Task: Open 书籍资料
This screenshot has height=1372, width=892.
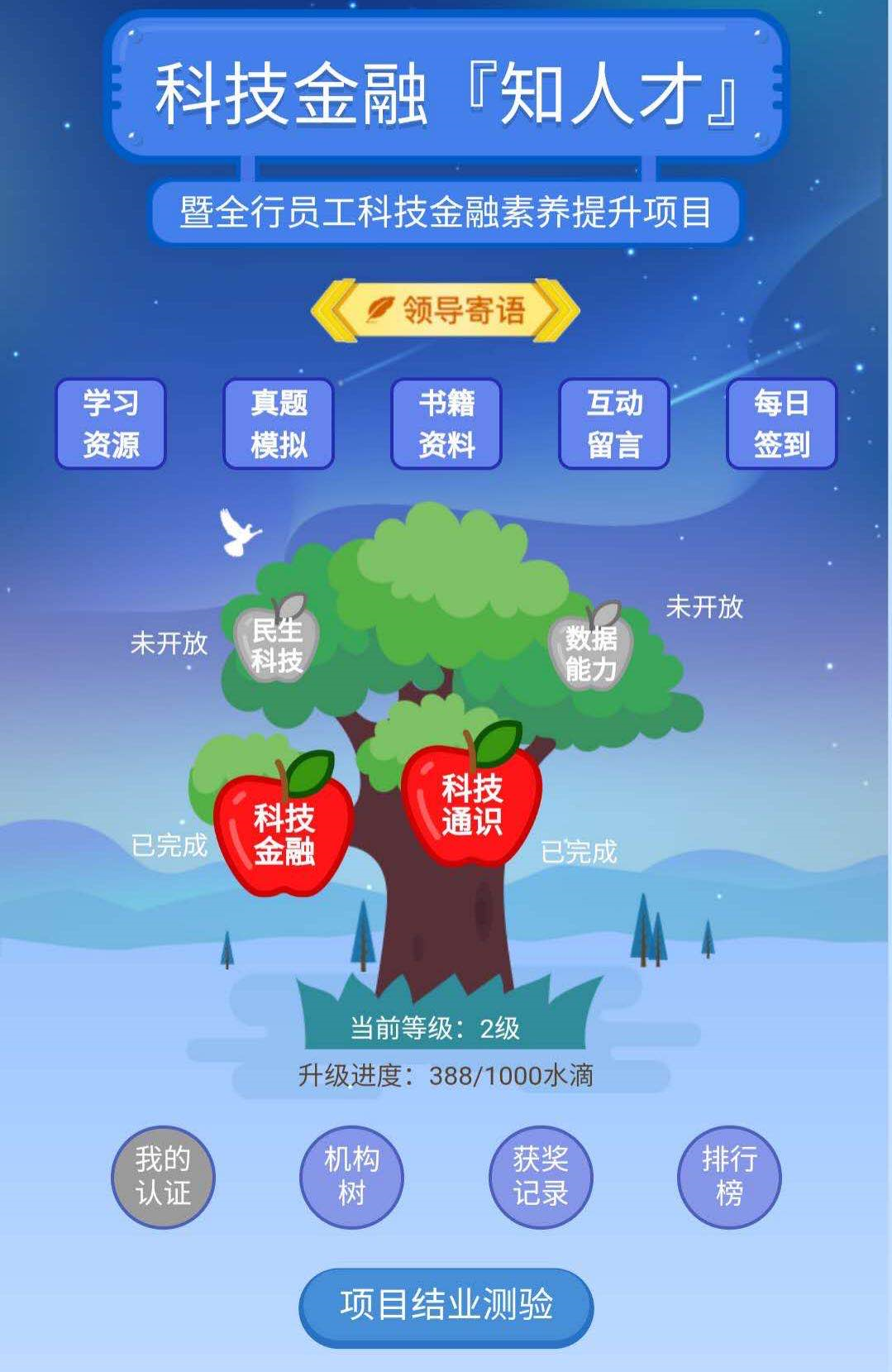Action: 446,423
